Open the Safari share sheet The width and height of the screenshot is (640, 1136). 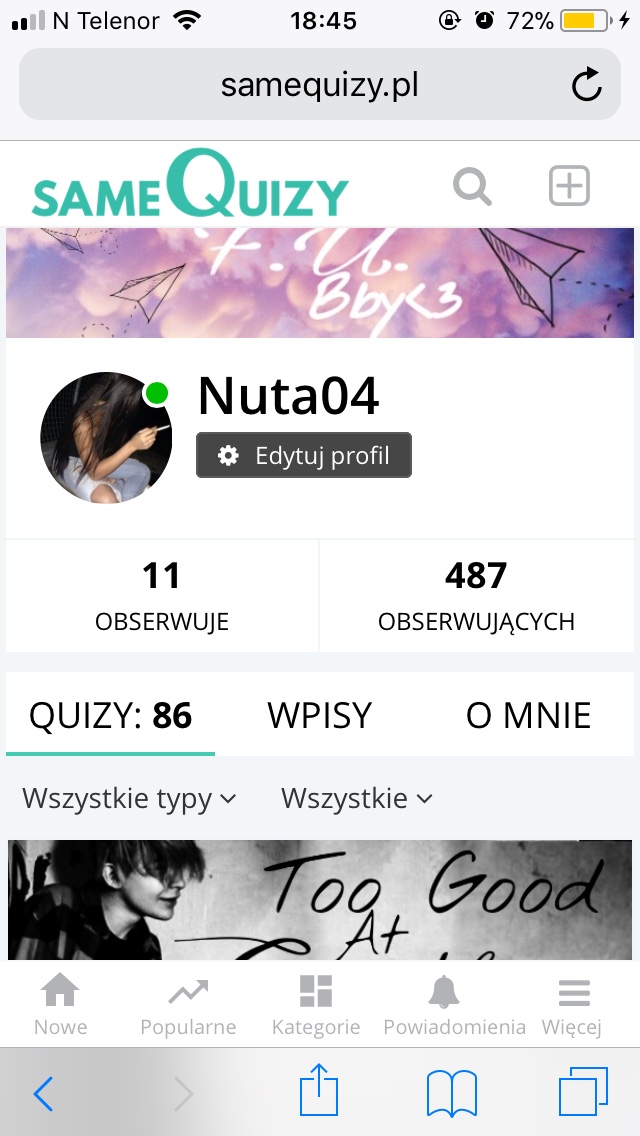click(320, 1092)
